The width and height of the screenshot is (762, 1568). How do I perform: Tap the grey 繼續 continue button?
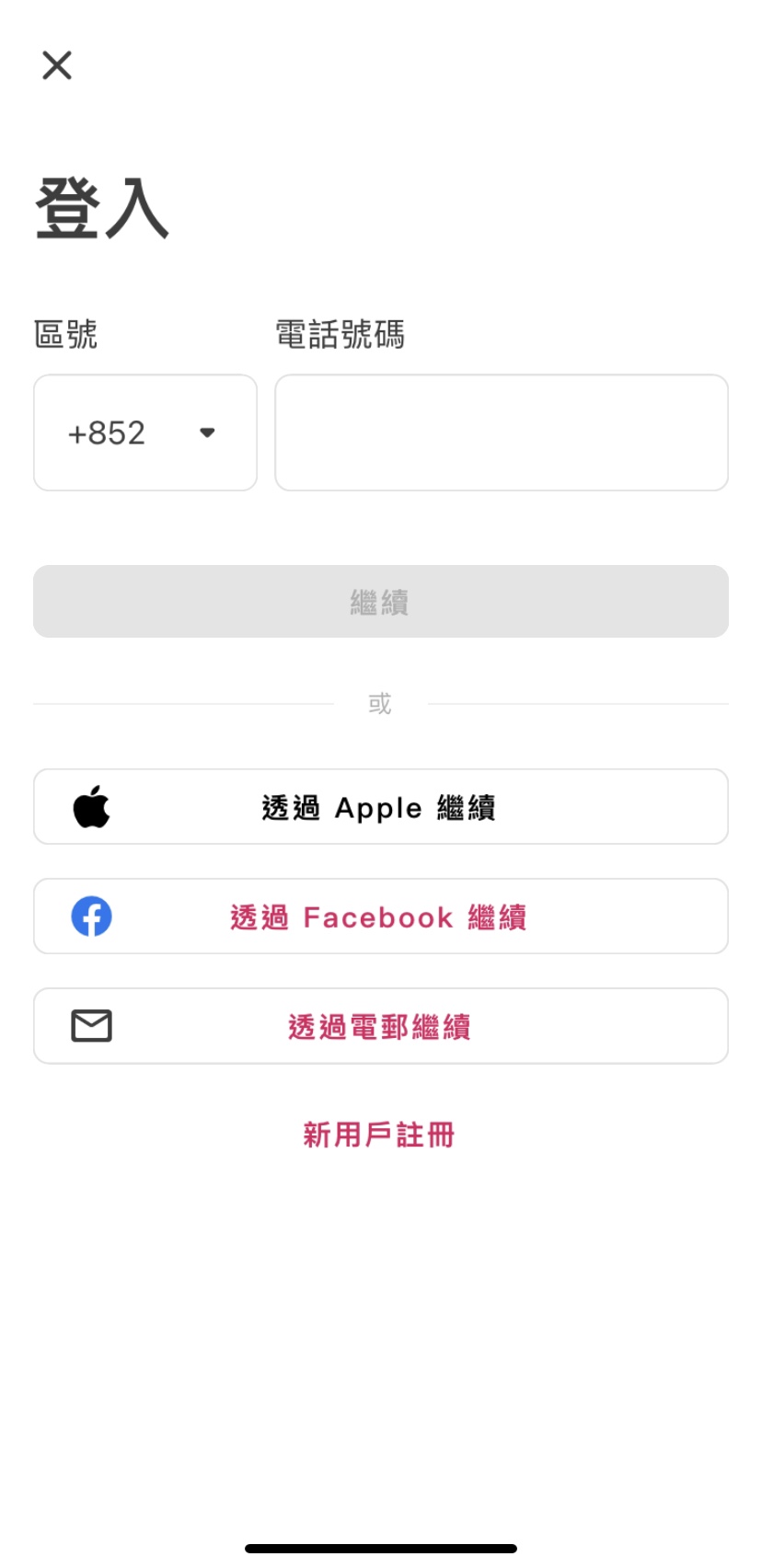pyautogui.click(x=381, y=602)
